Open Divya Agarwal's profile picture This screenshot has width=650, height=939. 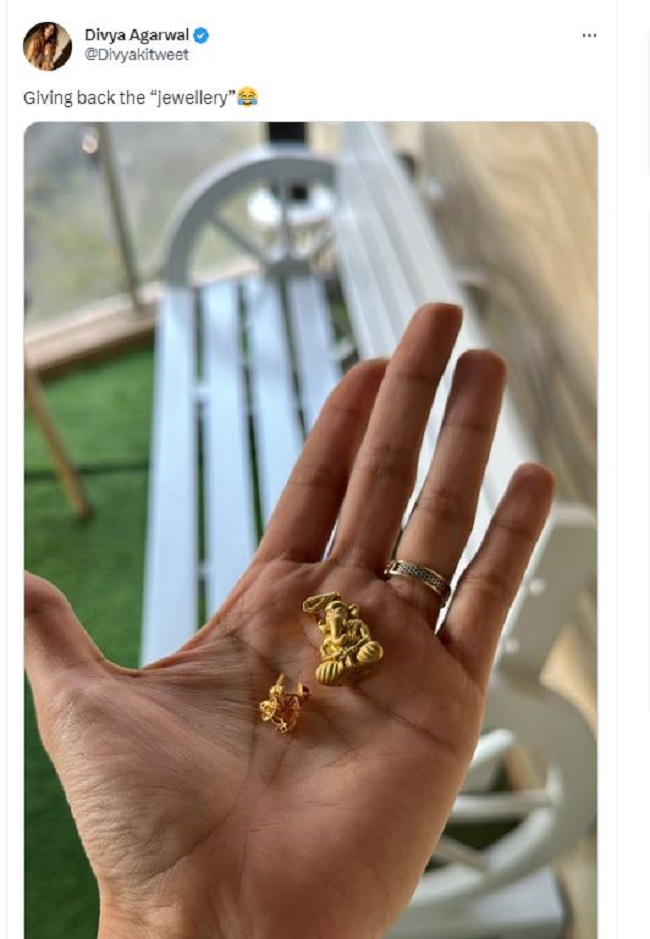pyautogui.click(x=47, y=46)
